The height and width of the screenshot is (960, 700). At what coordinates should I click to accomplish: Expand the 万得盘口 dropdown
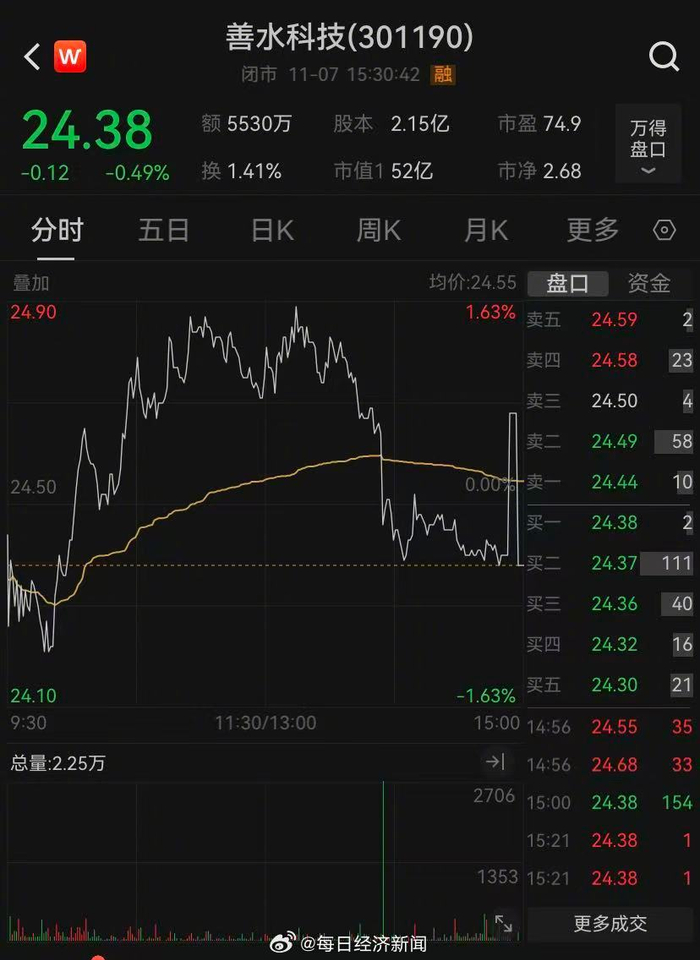click(x=648, y=144)
